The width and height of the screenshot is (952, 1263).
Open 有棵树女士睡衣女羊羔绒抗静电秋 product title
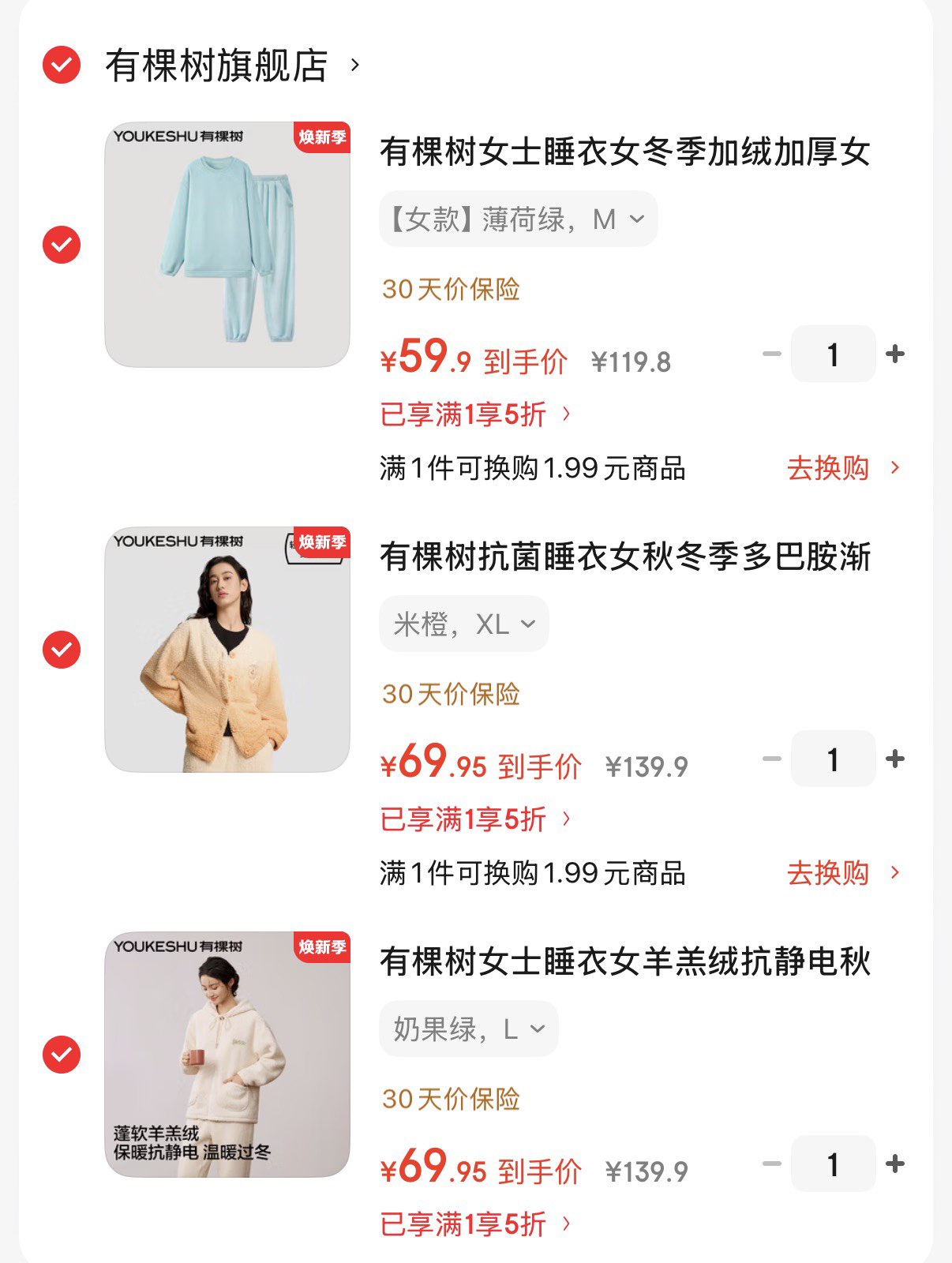coord(624,961)
